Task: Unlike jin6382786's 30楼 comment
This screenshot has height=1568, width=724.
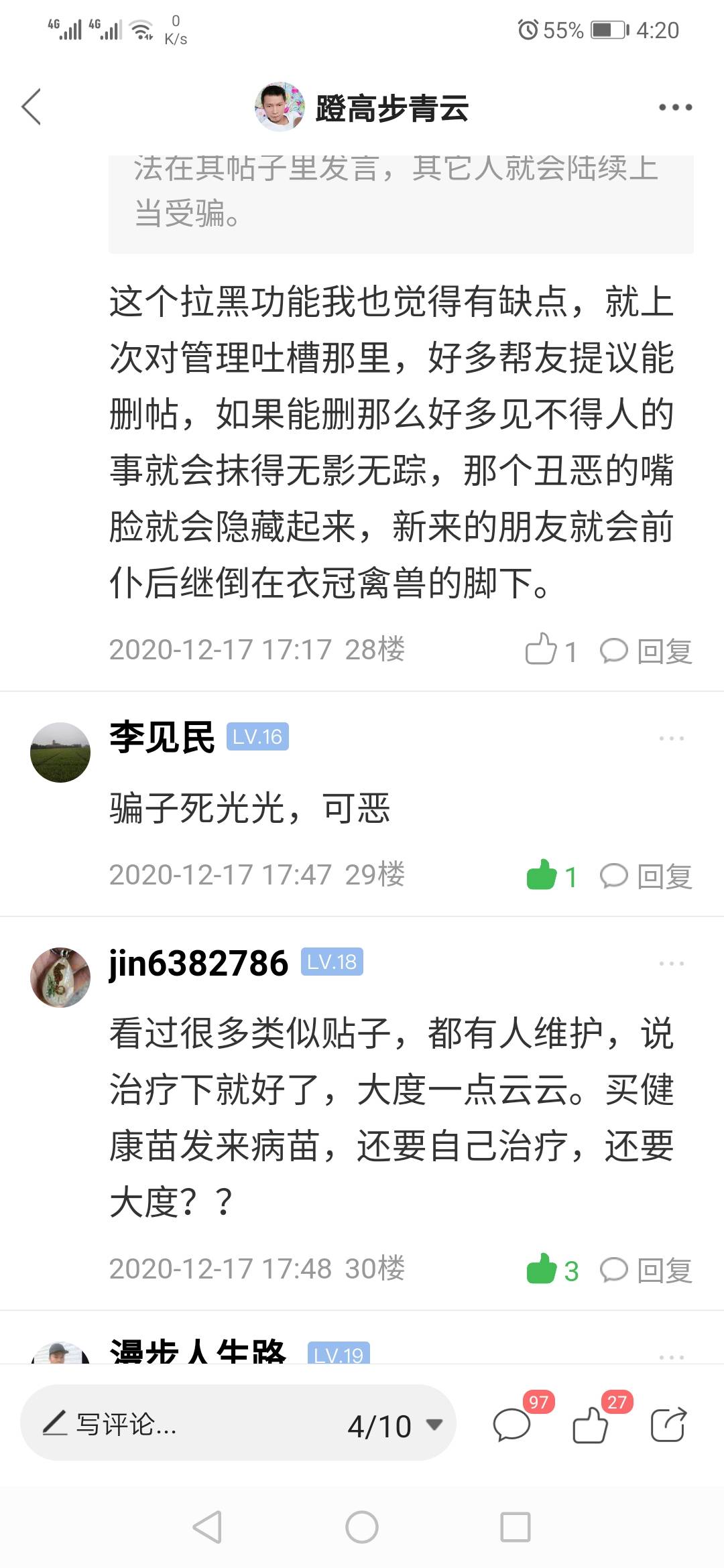Action: coord(552,1269)
